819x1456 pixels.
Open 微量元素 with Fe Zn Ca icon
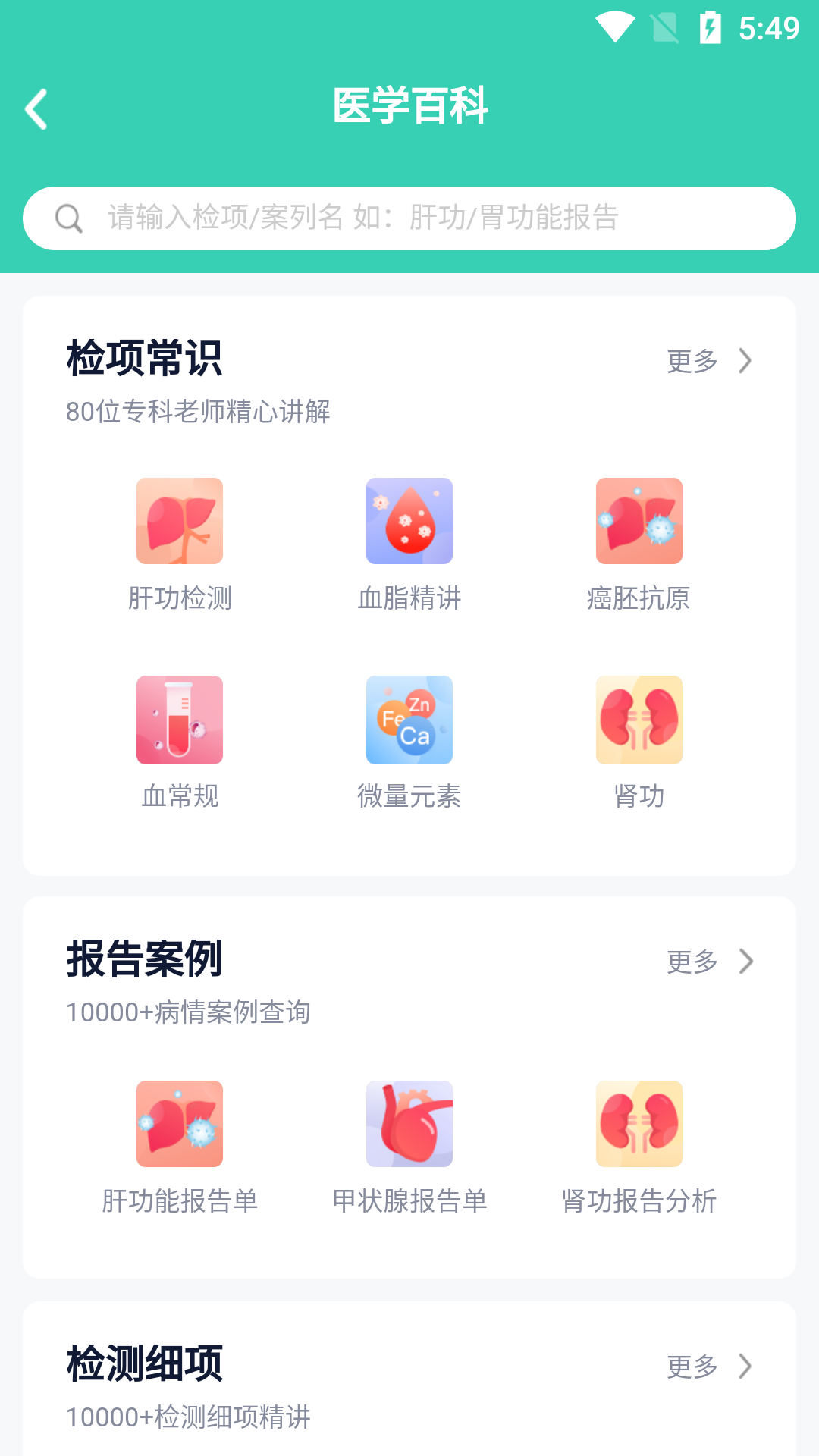click(x=409, y=720)
